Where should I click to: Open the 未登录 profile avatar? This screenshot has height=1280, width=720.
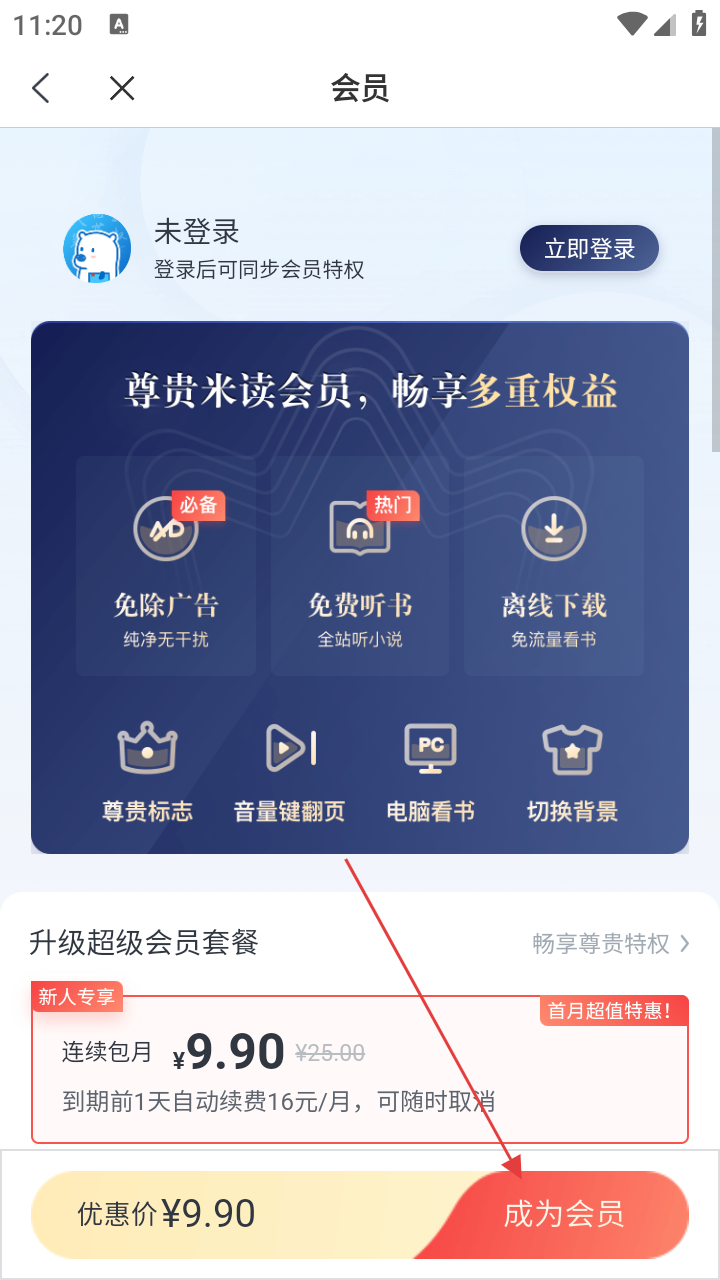pos(97,248)
